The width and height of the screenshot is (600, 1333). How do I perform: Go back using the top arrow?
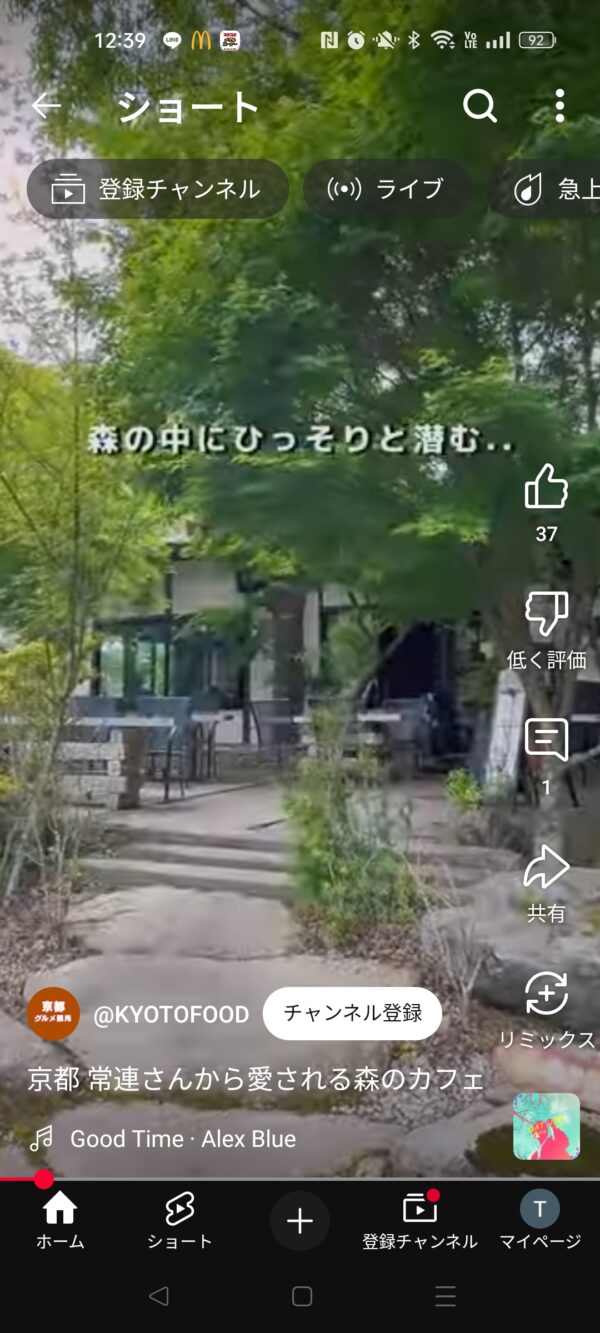pyautogui.click(x=47, y=106)
